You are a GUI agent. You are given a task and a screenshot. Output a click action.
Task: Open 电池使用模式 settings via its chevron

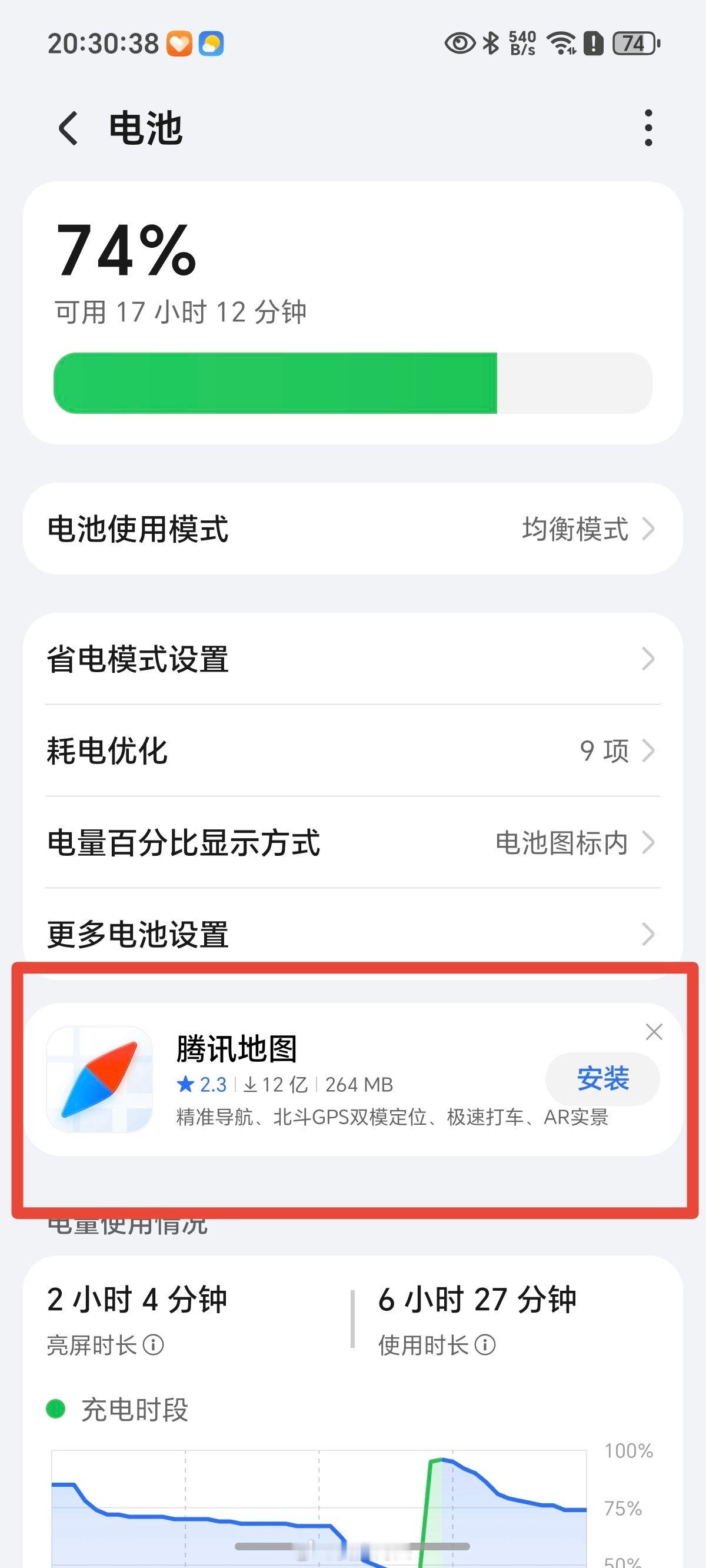coord(650,530)
